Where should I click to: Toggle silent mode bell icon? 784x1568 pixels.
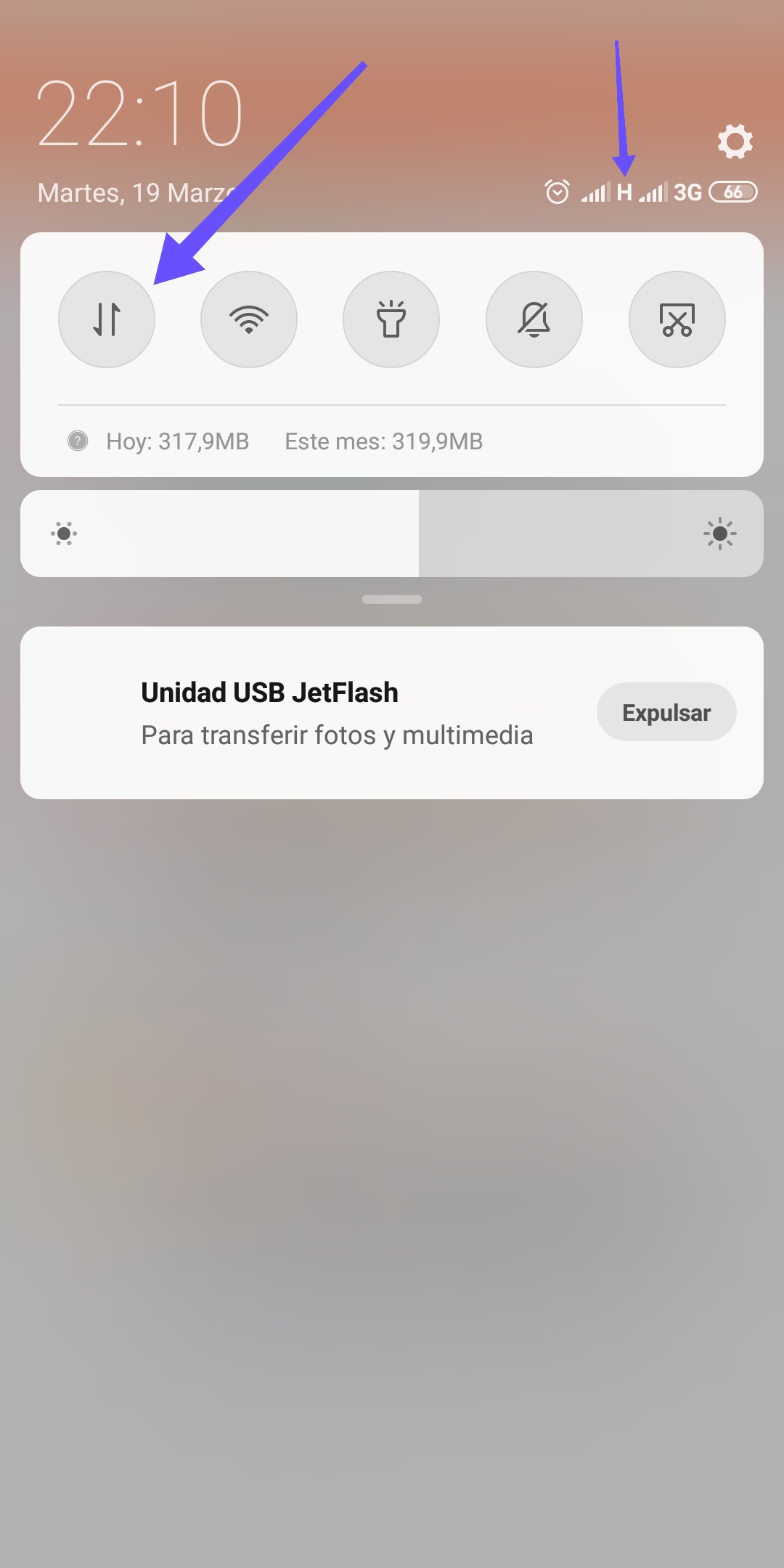tap(534, 319)
